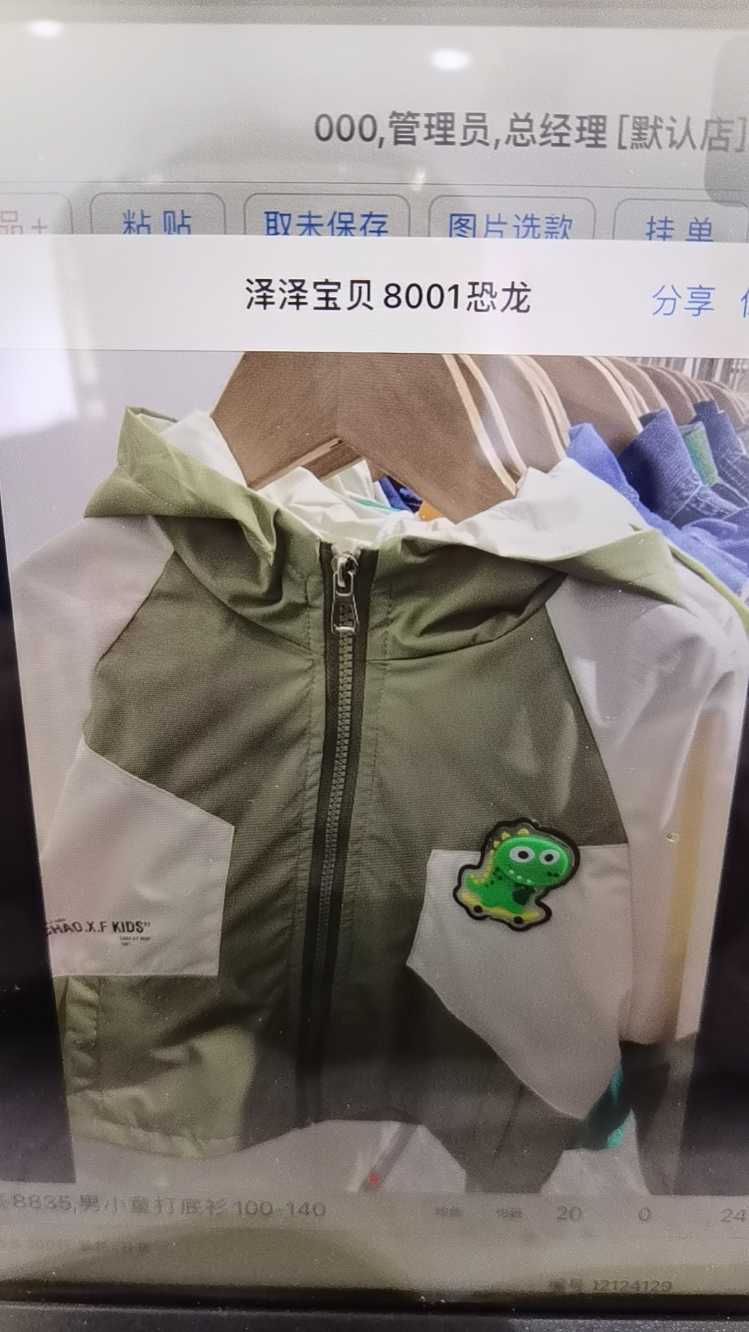Tap the 粘贴 button
The image size is (749, 1332).
[x=157, y=222]
